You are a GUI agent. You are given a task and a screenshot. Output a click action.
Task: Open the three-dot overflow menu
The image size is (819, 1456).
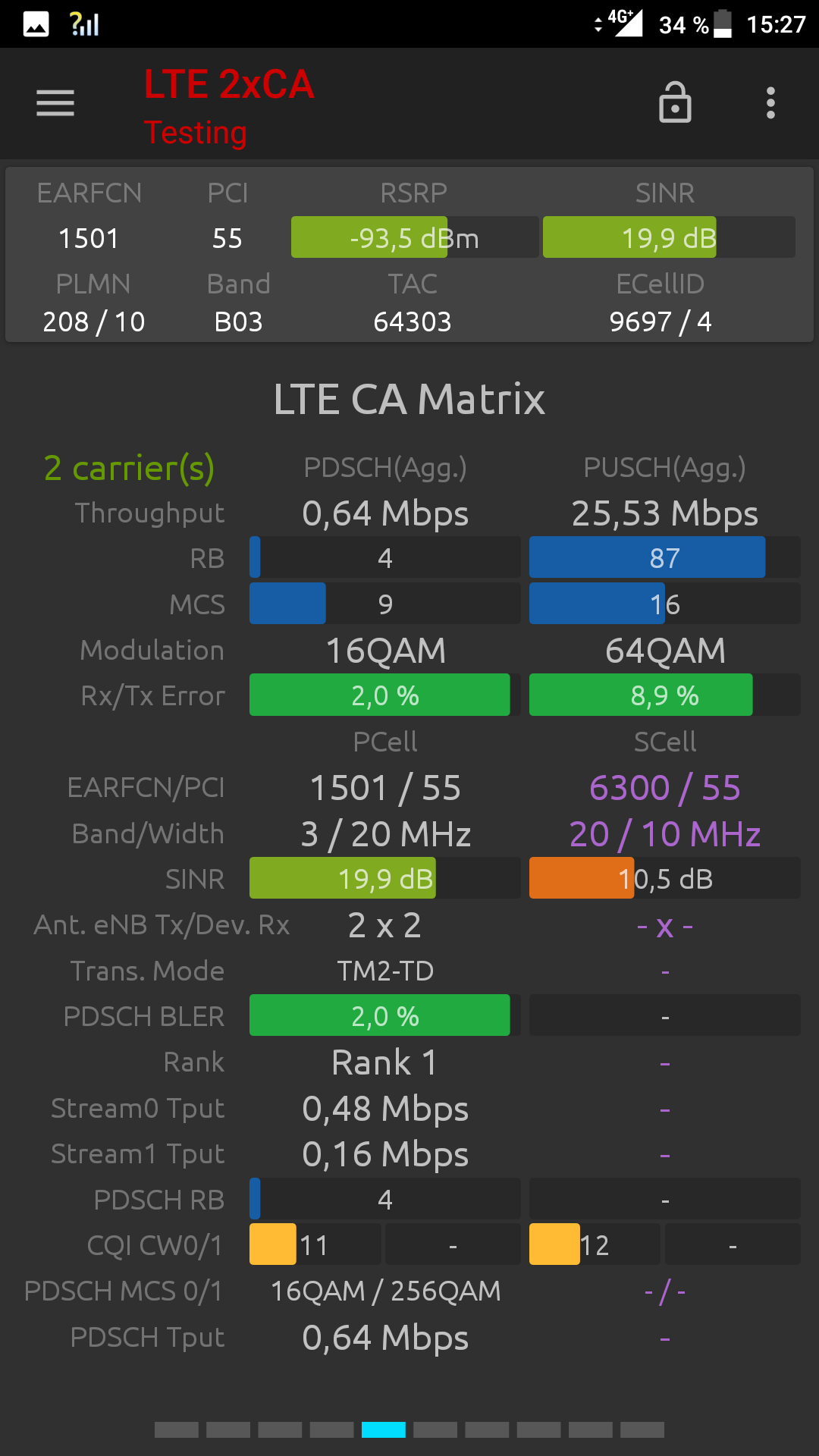pyautogui.click(x=770, y=103)
